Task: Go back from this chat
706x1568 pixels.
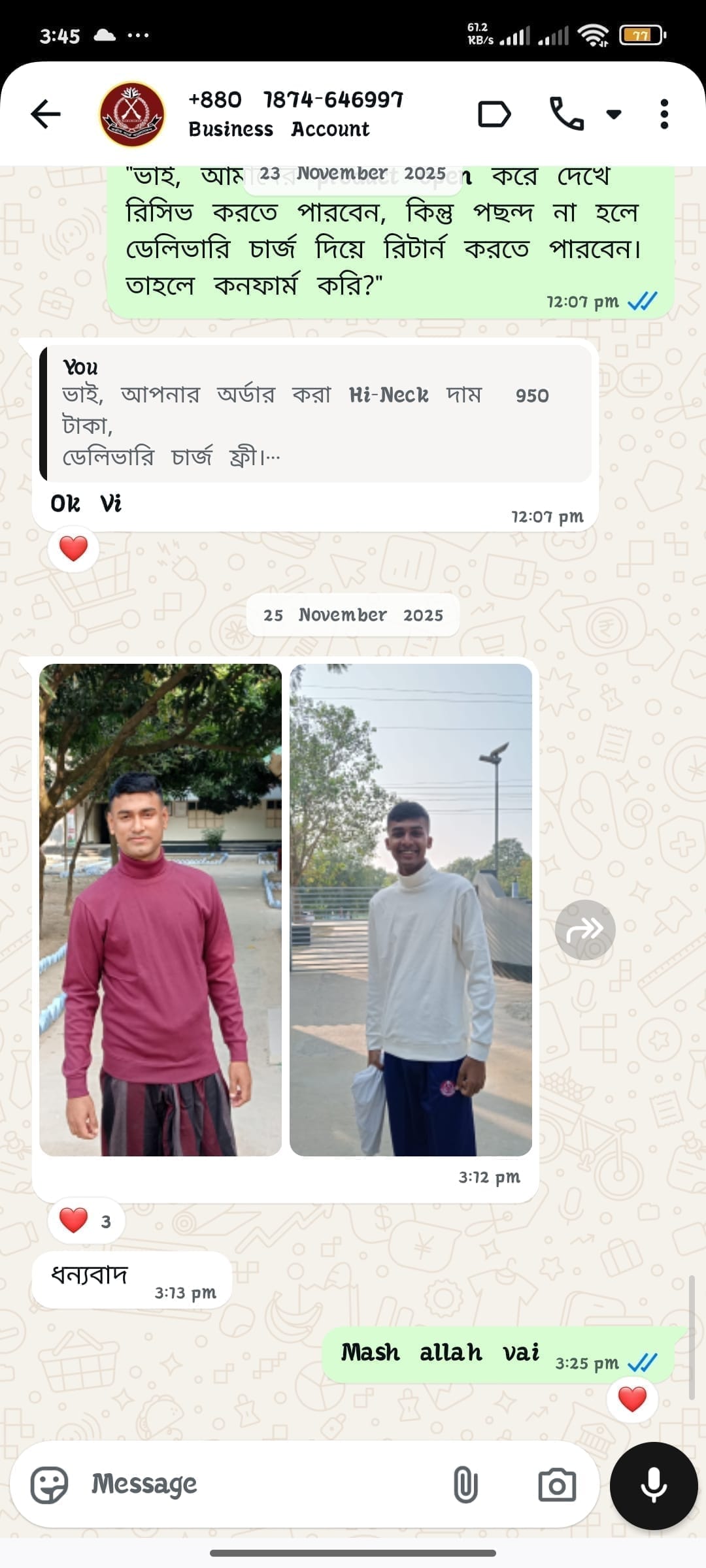Action: point(46,114)
